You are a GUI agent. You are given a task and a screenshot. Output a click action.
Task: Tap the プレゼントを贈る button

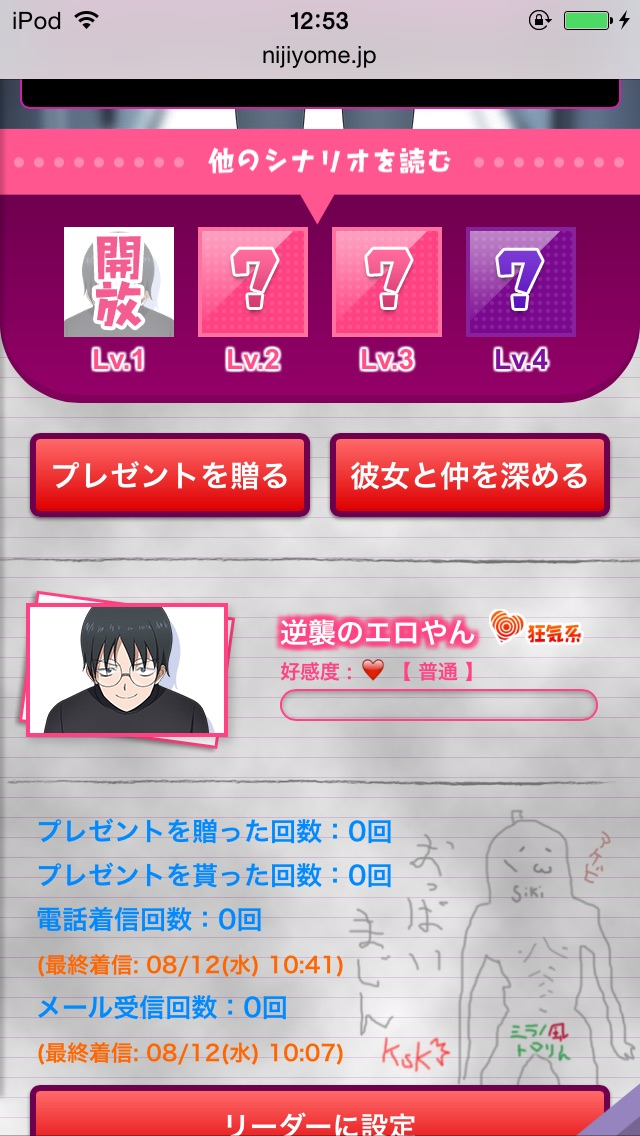tap(170, 476)
